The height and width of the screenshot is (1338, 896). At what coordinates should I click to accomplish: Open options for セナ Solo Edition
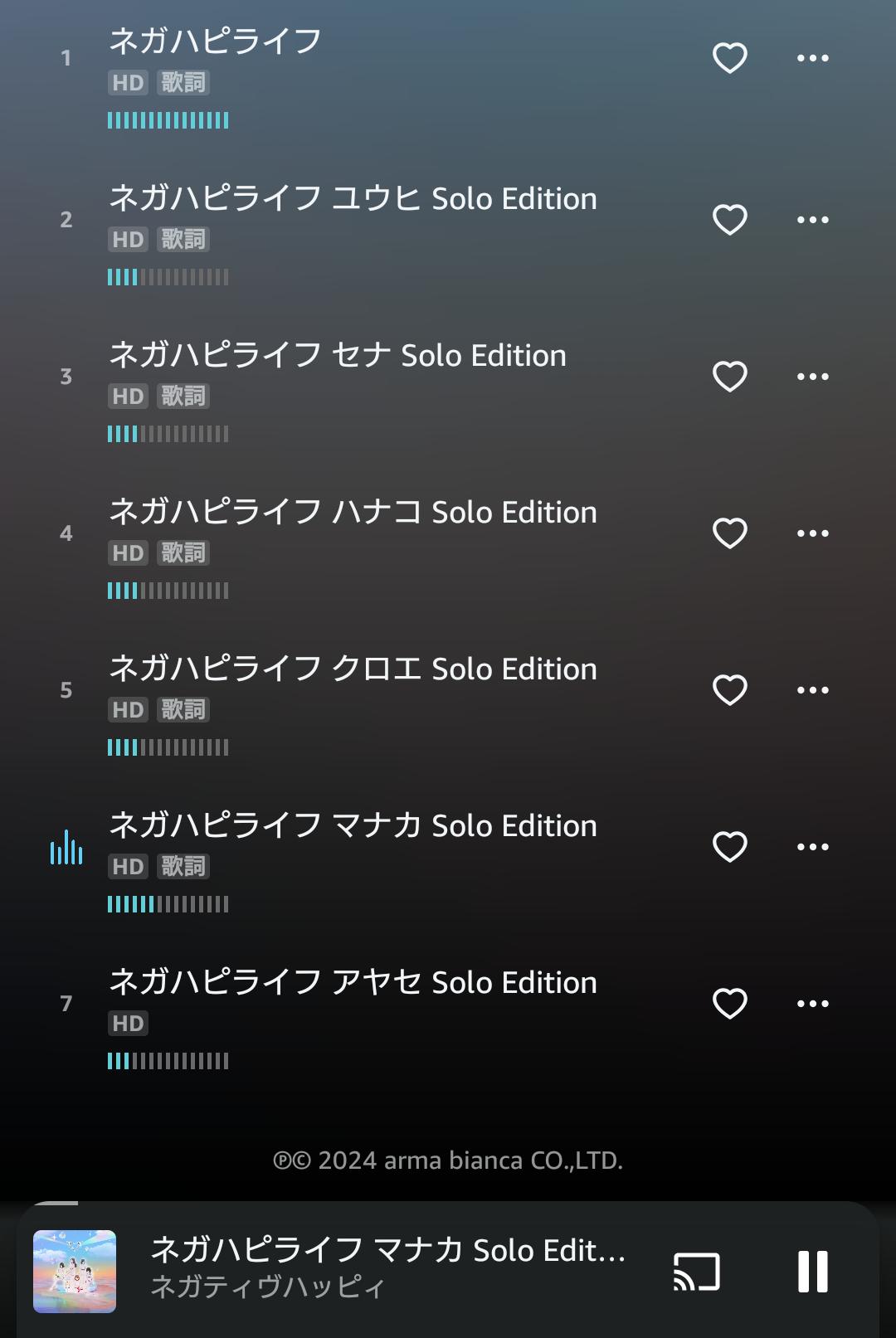click(x=812, y=377)
